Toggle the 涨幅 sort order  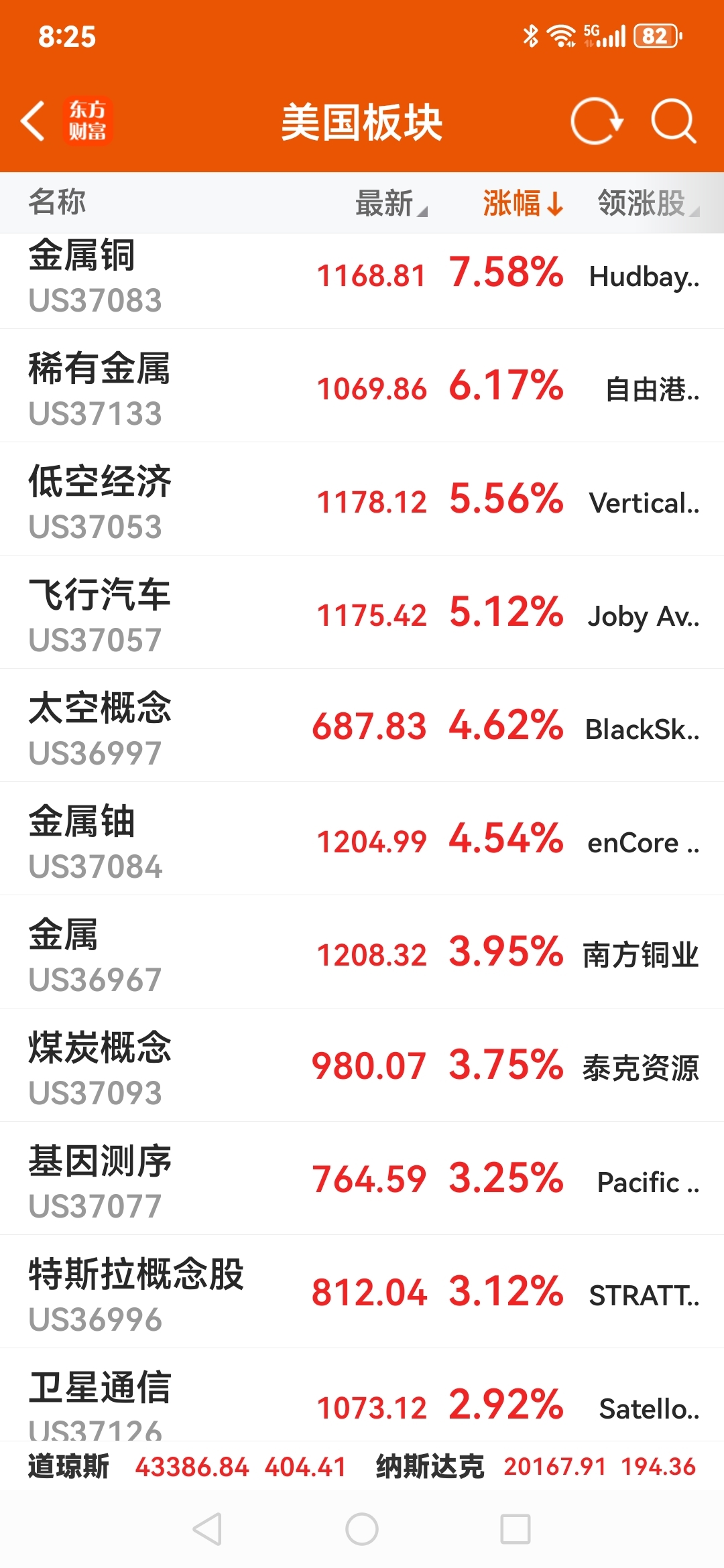[523, 203]
